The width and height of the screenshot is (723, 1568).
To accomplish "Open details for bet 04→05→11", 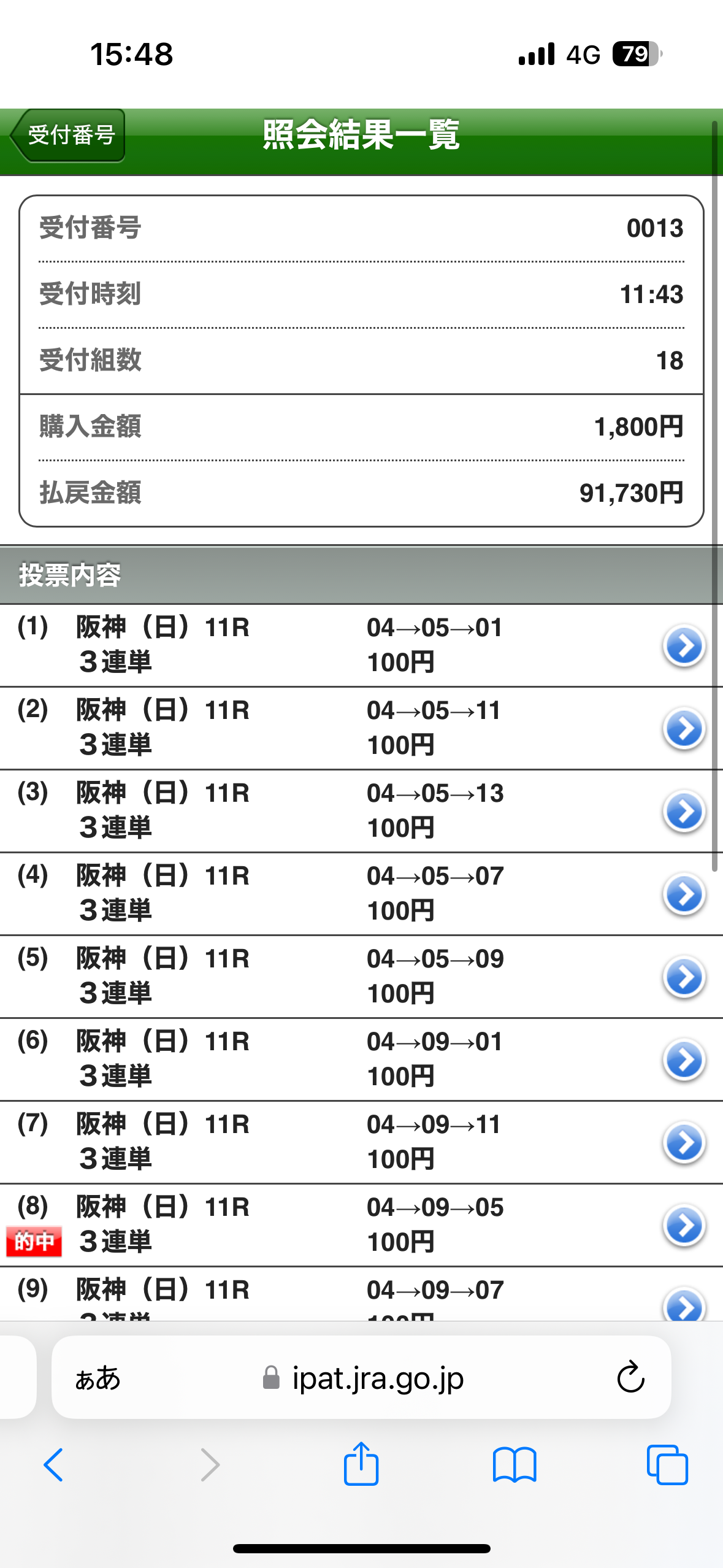I will coord(683,728).
